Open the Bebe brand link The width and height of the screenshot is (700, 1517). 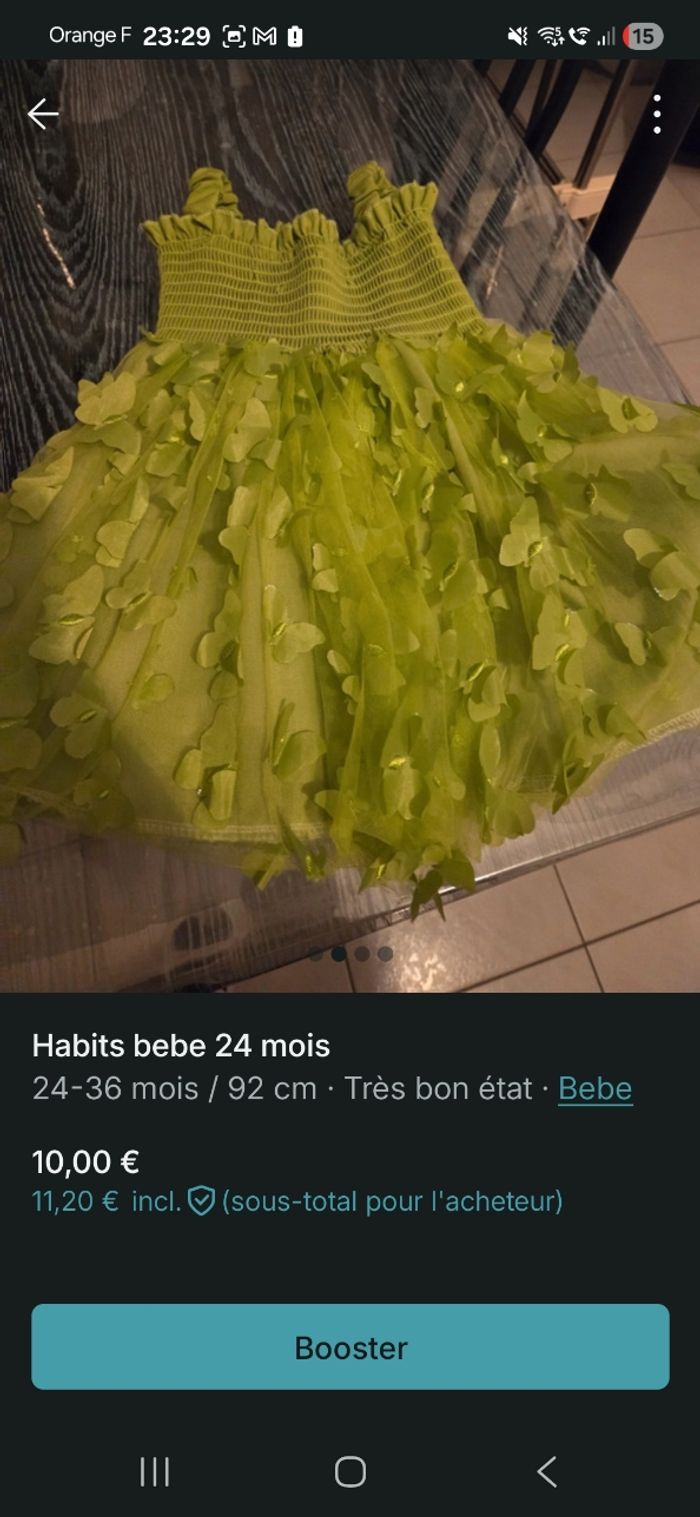(595, 1088)
